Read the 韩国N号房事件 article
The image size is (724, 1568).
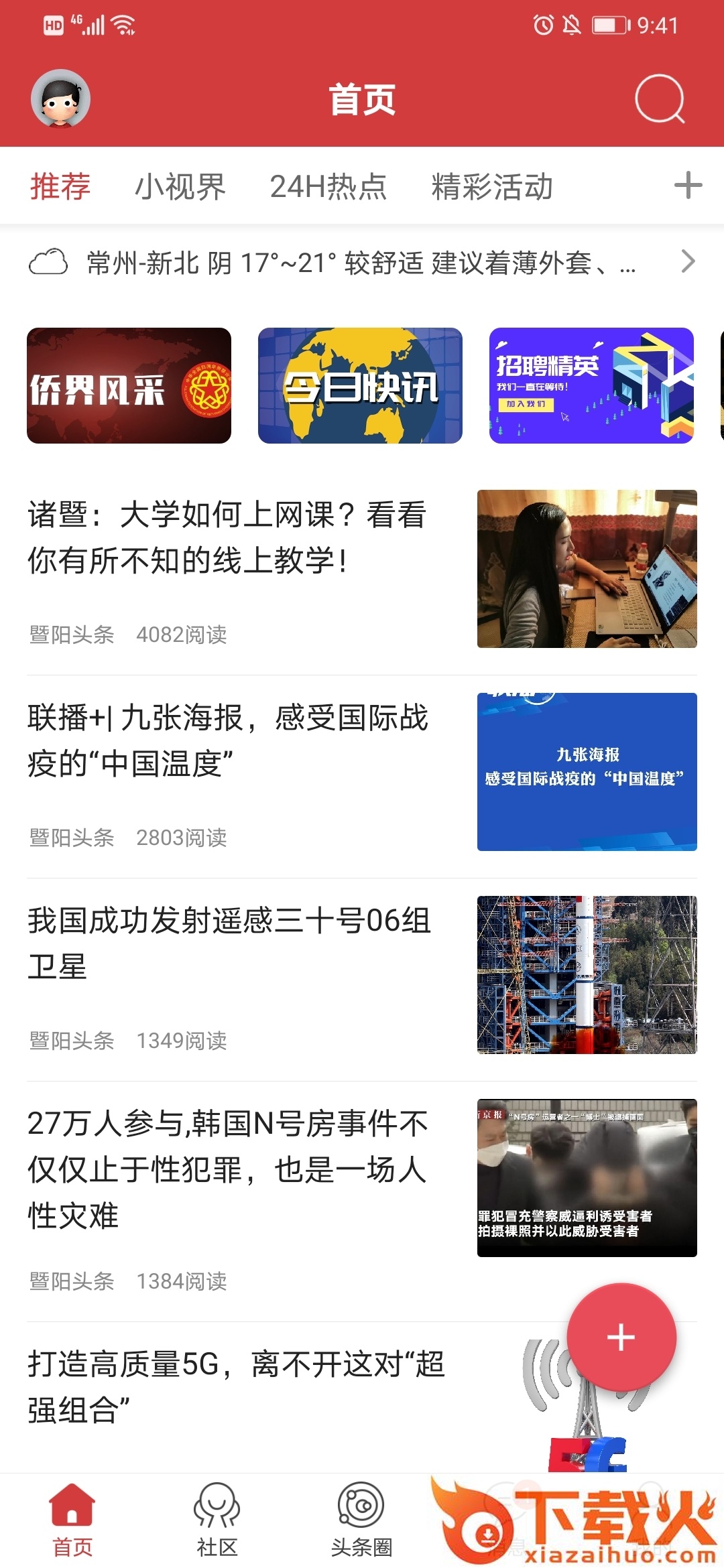pyautogui.click(x=228, y=1169)
